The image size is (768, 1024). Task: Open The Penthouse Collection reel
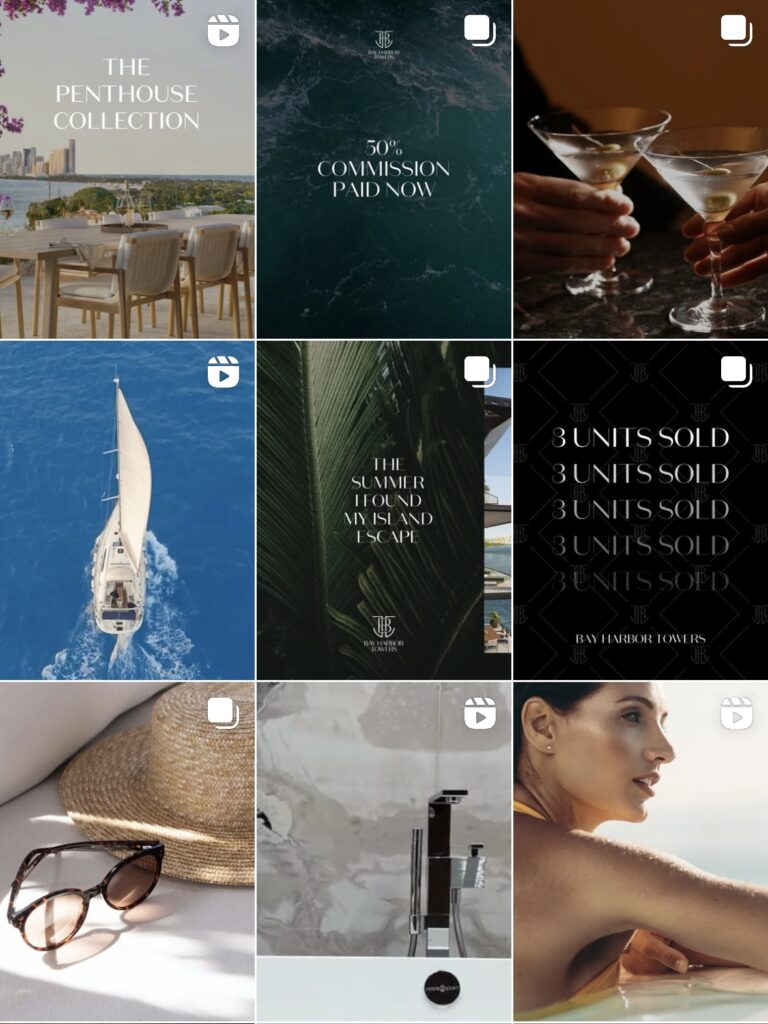[x=127, y=170]
